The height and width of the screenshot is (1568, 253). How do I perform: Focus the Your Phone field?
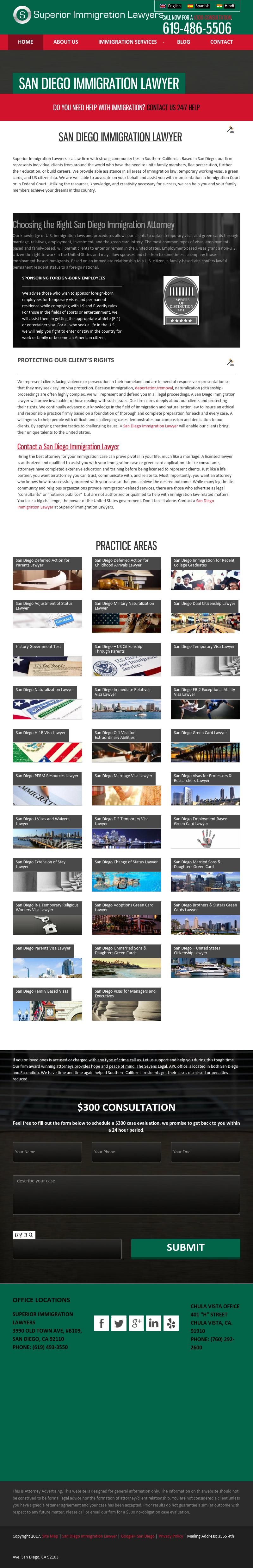tap(126, 1152)
